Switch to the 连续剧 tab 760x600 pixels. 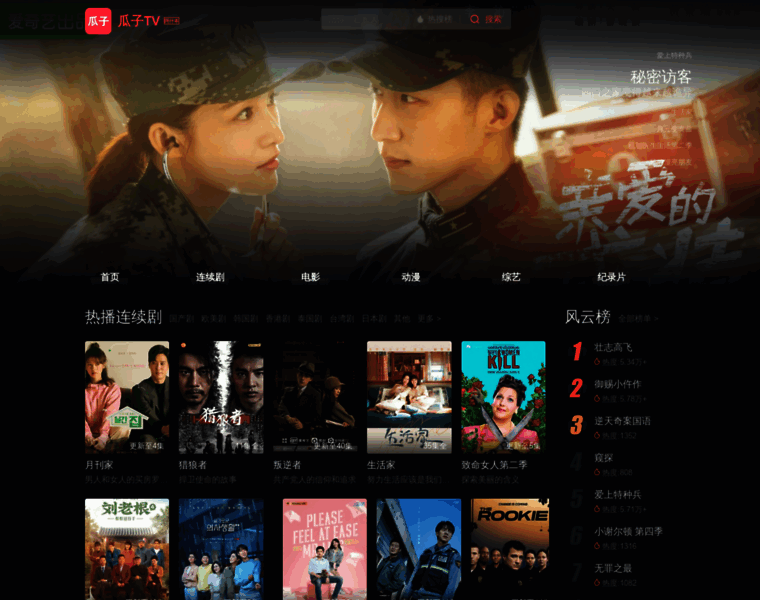(x=210, y=277)
